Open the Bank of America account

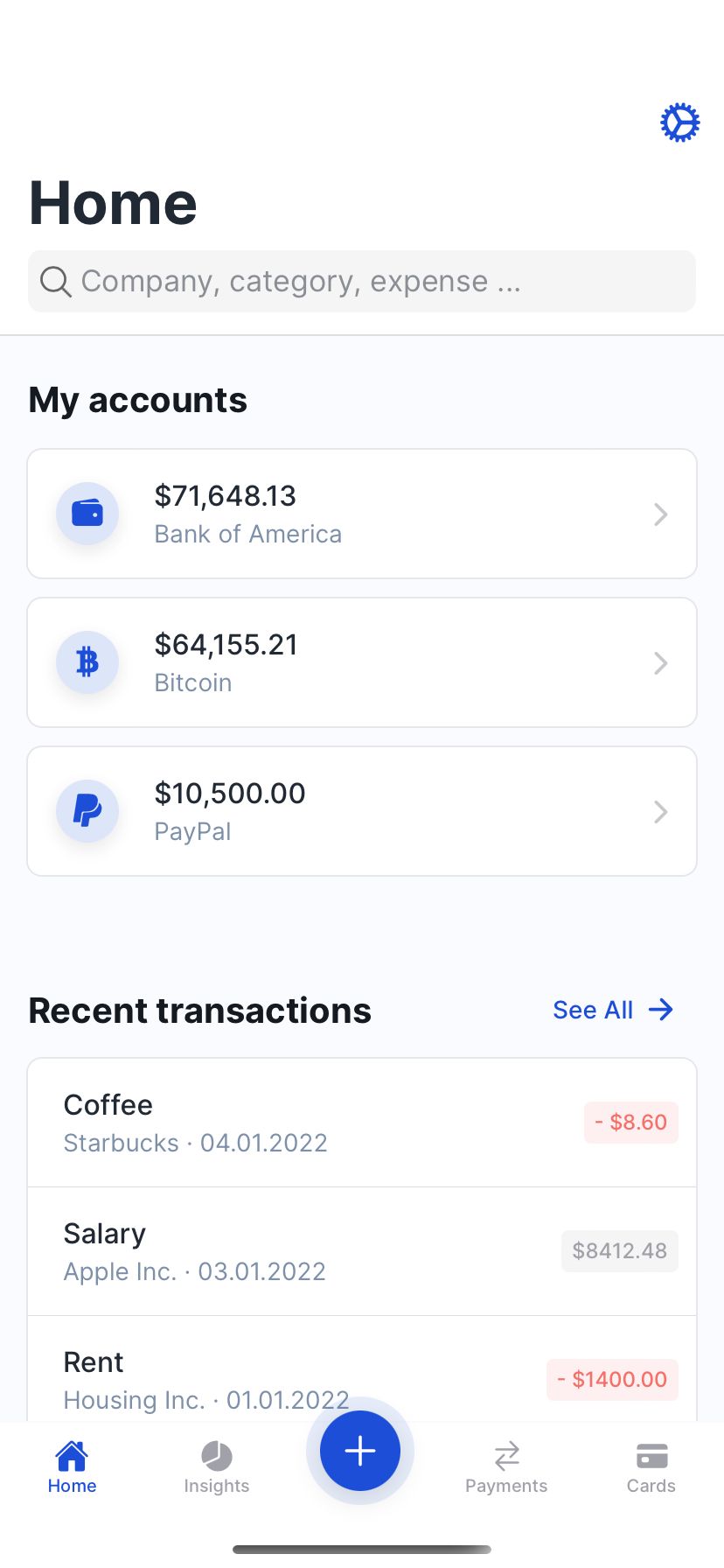(x=362, y=514)
